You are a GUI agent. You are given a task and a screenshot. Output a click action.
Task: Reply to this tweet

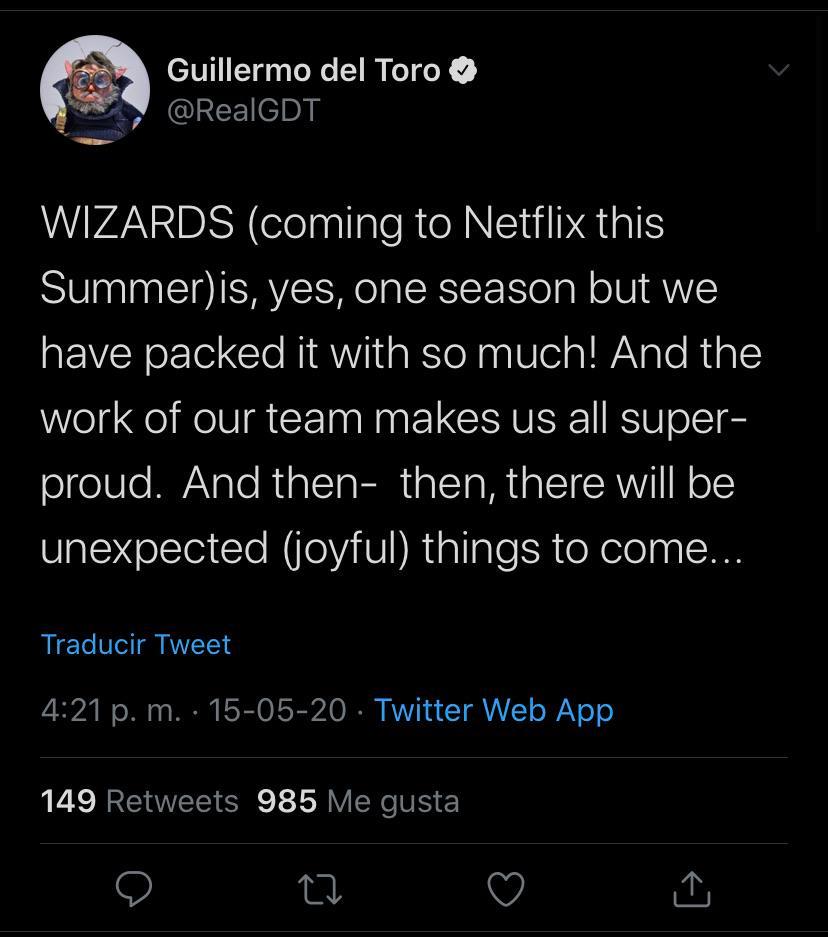pyautogui.click(x=134, y=888)
